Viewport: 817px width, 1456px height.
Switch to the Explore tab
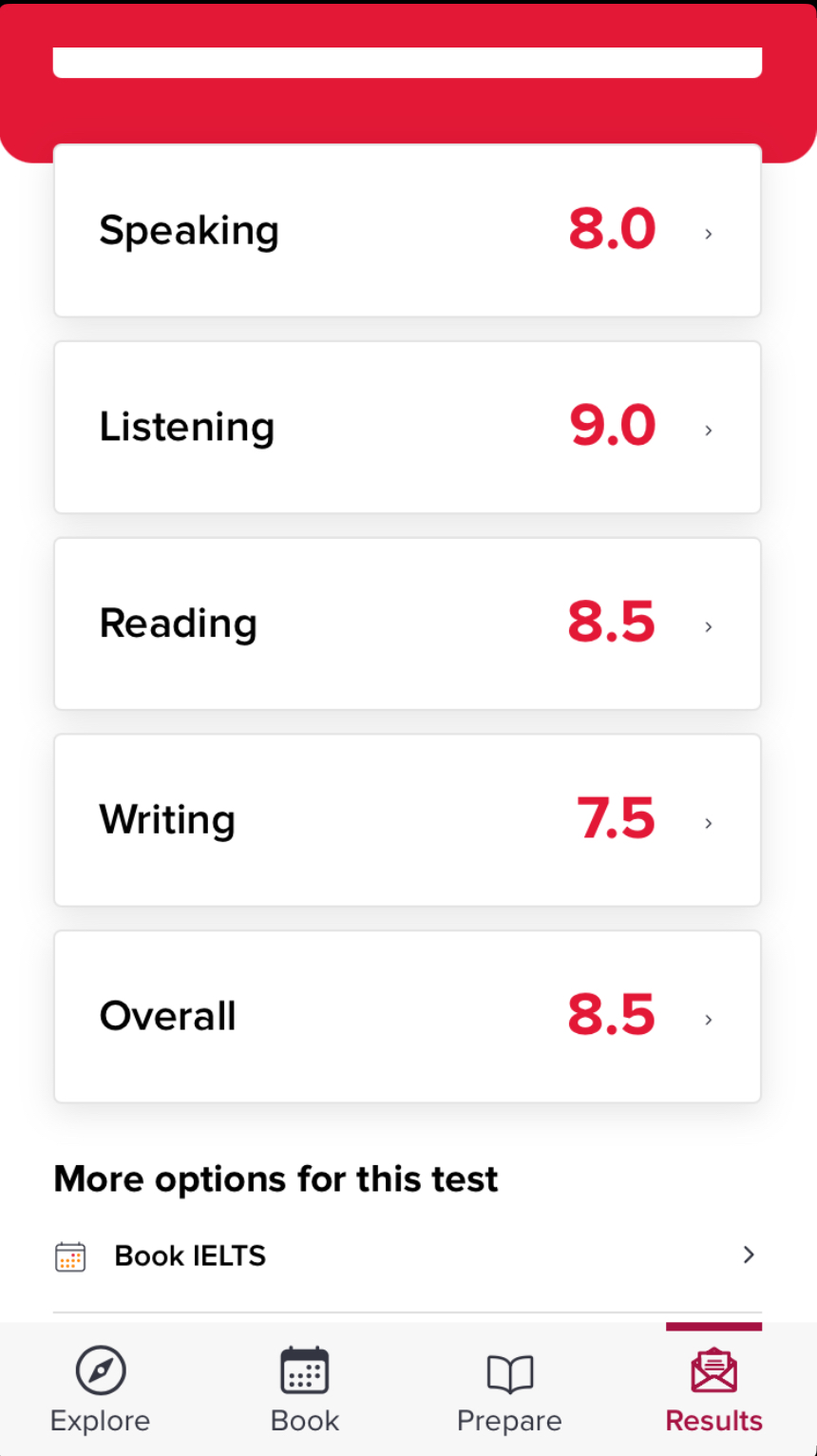click(x=101, y=1389)
